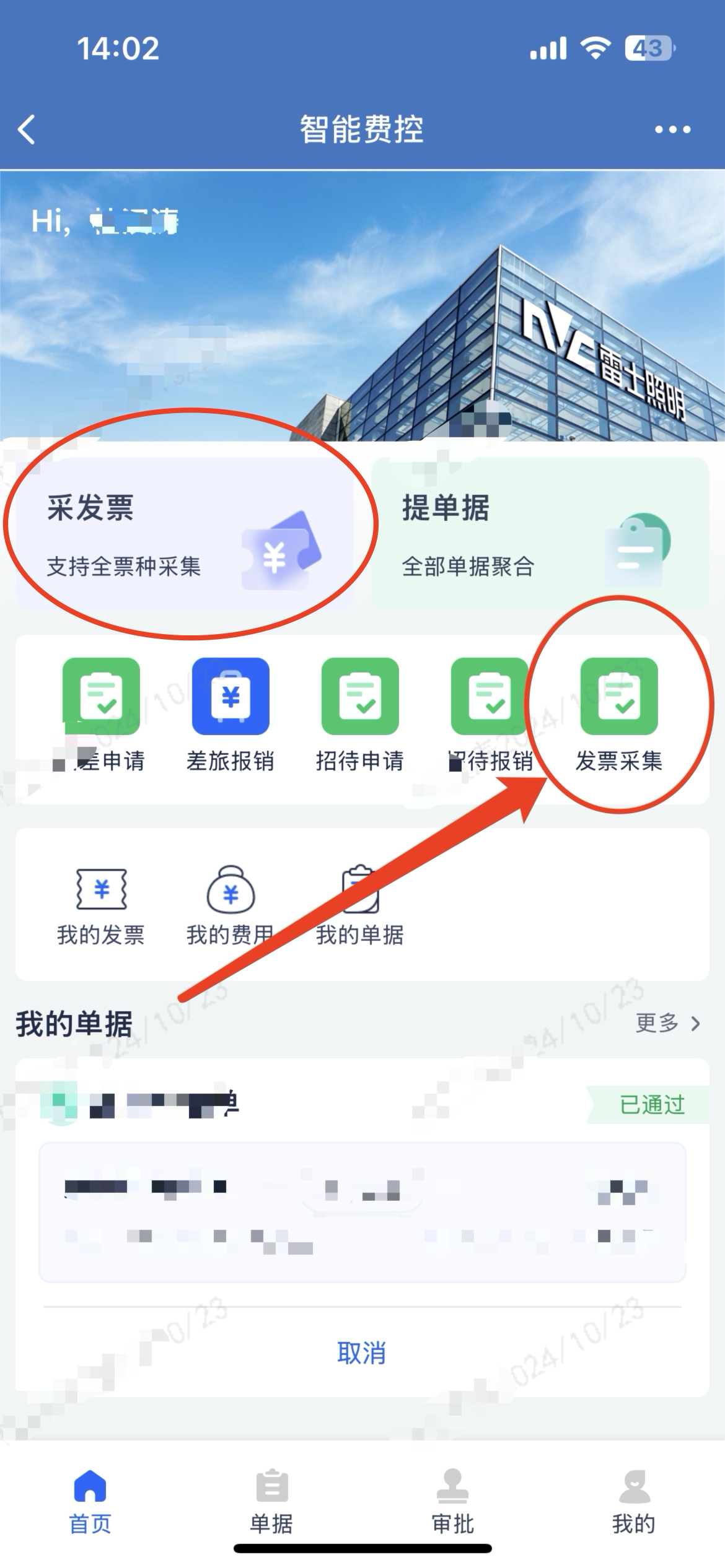This screenshot has width=725, height=1568.
Task: Open the 提单据 card
Action: click(x=540, y=533)
